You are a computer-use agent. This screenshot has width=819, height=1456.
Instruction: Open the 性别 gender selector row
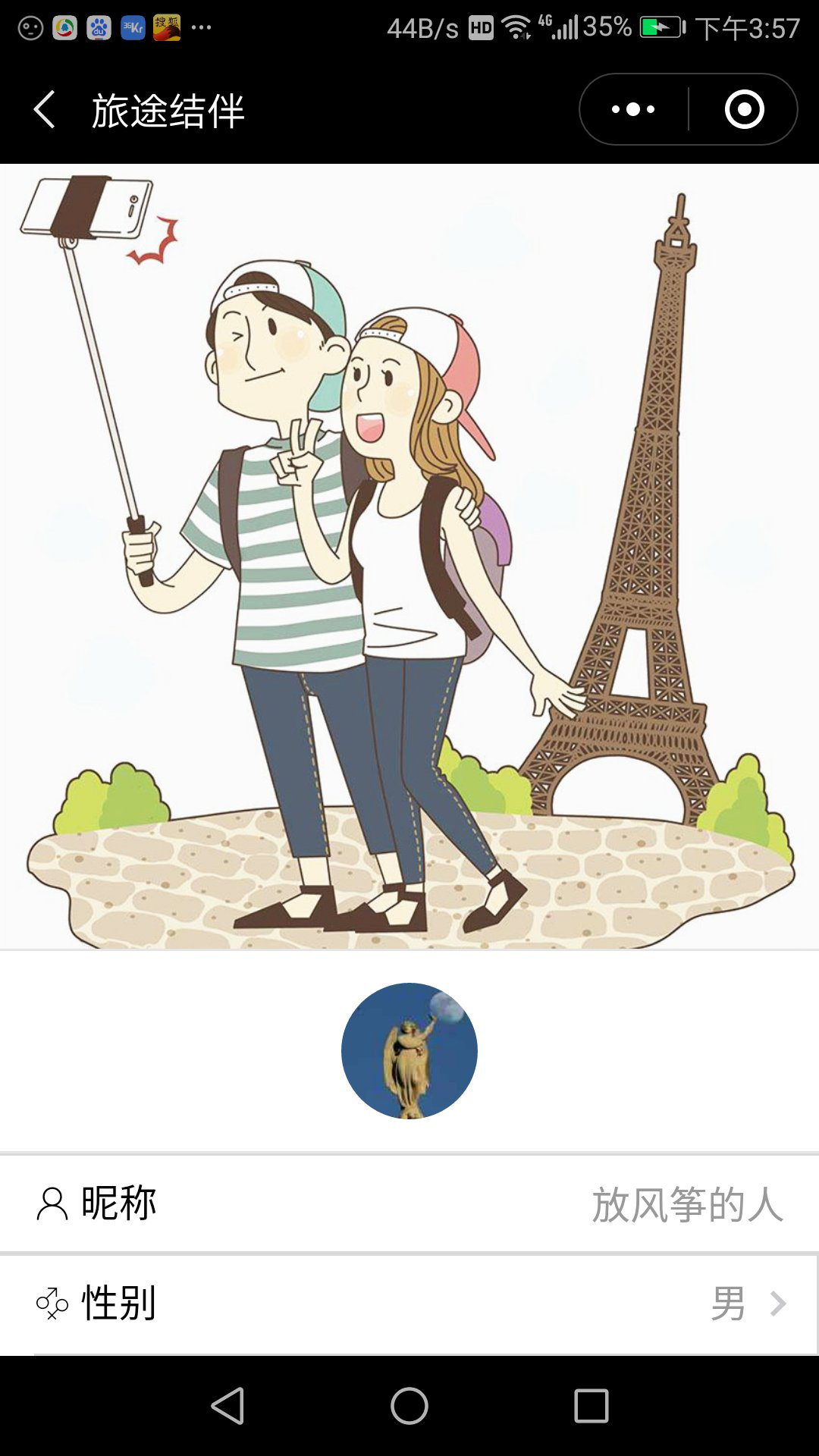(x=409, y=1304)
